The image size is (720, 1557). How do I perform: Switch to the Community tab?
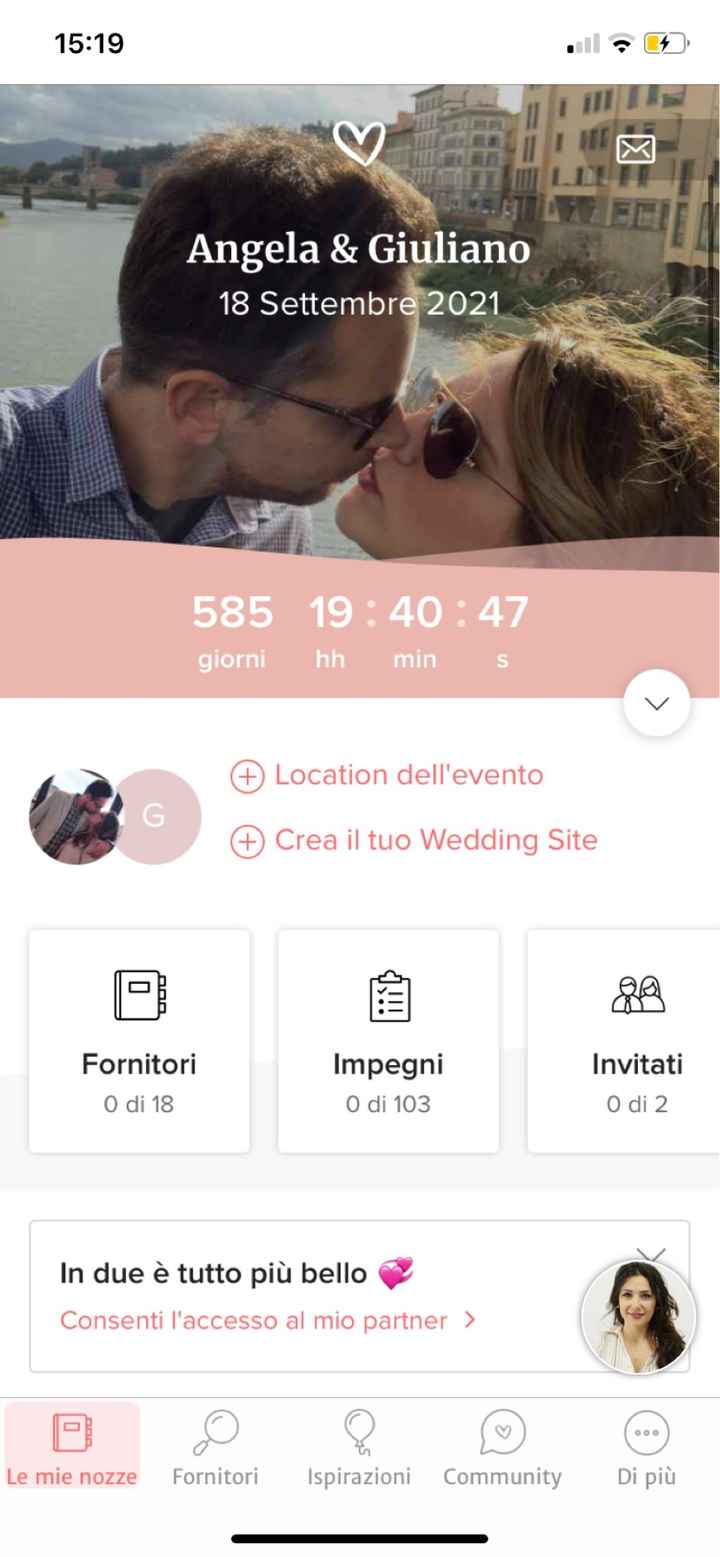coord(502,1445)
